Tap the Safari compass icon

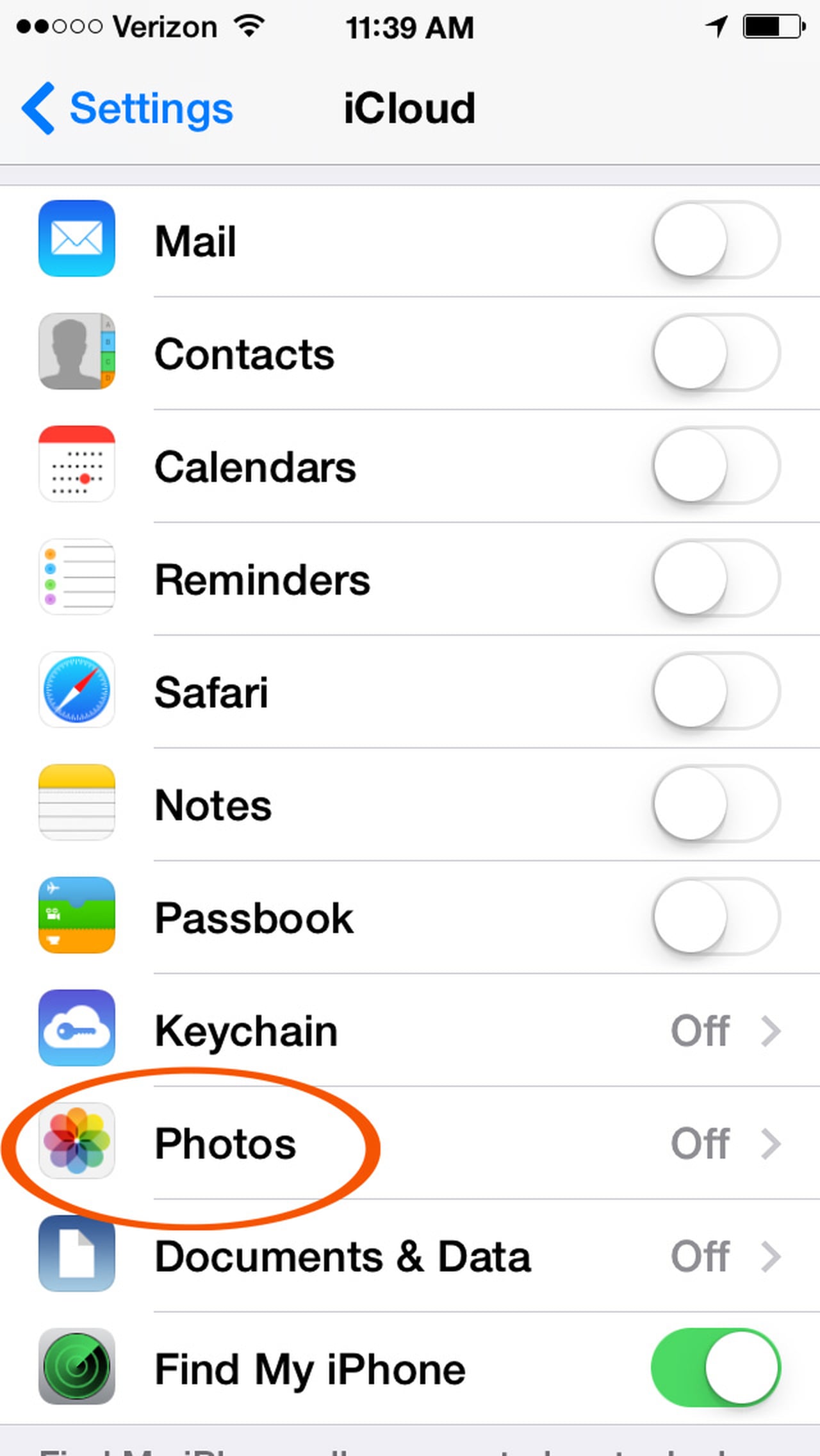pos(76,691)
